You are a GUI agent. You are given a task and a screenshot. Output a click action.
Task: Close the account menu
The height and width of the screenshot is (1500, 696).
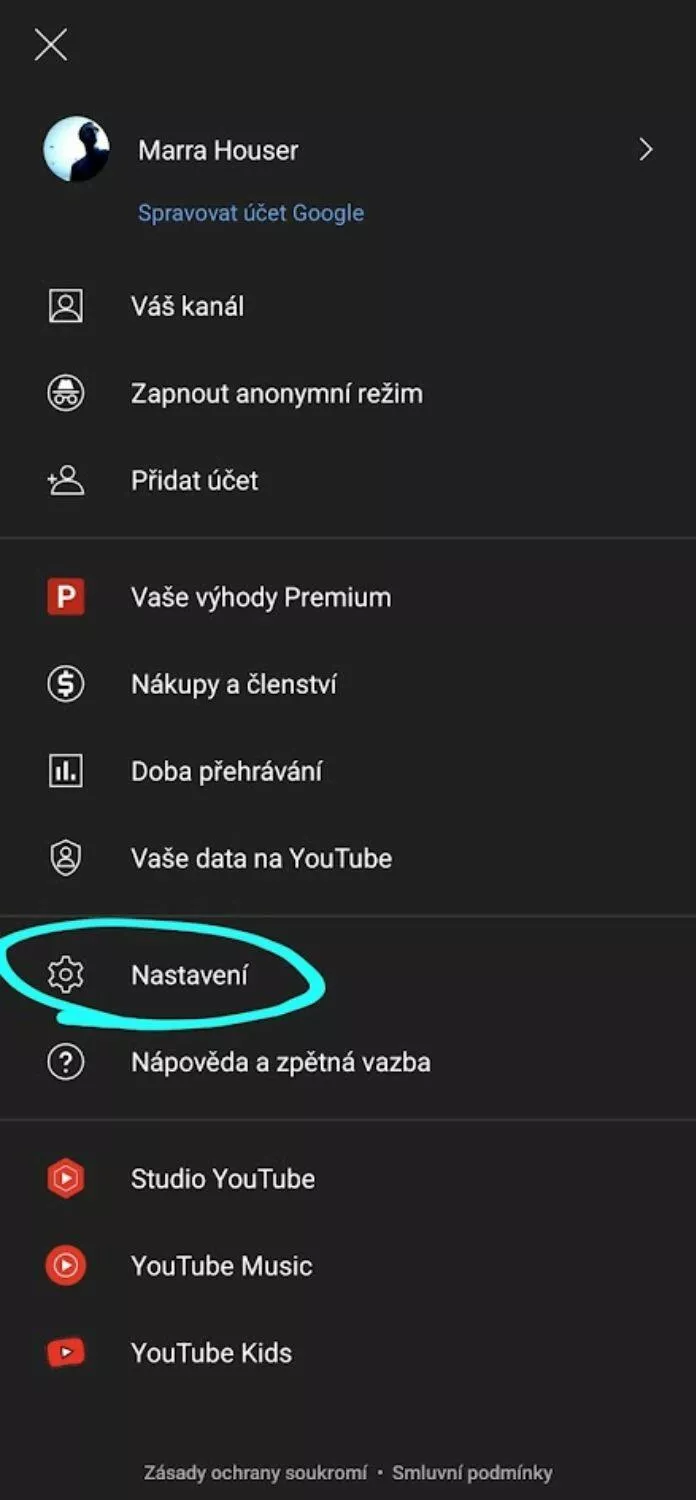[51, 44]
